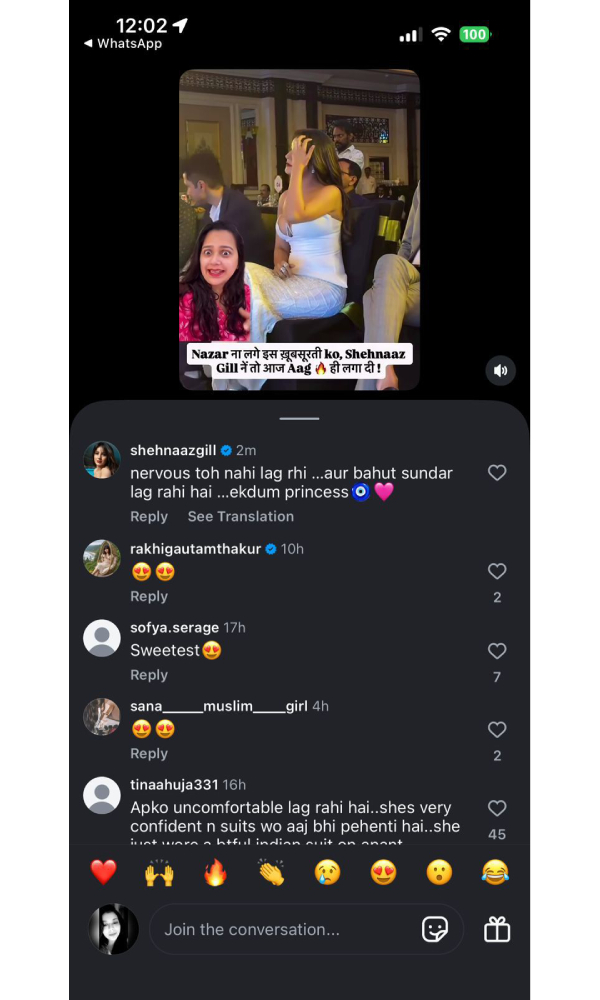This screenshot has height=1000, width=600.
Task: Tap the comment sheet drag handle
Action: coord(299,418)
